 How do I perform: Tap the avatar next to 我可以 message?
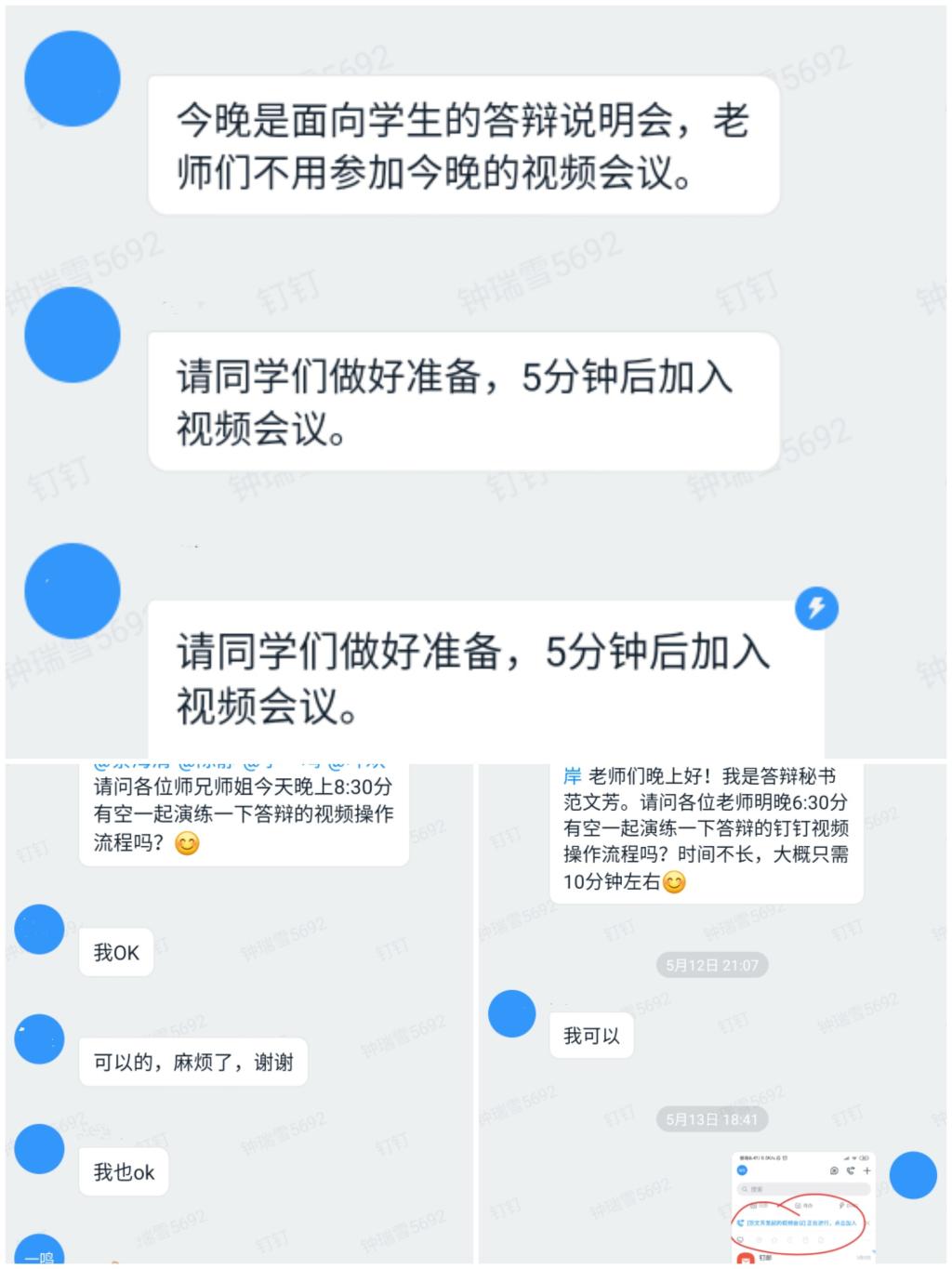(510, 1013)
